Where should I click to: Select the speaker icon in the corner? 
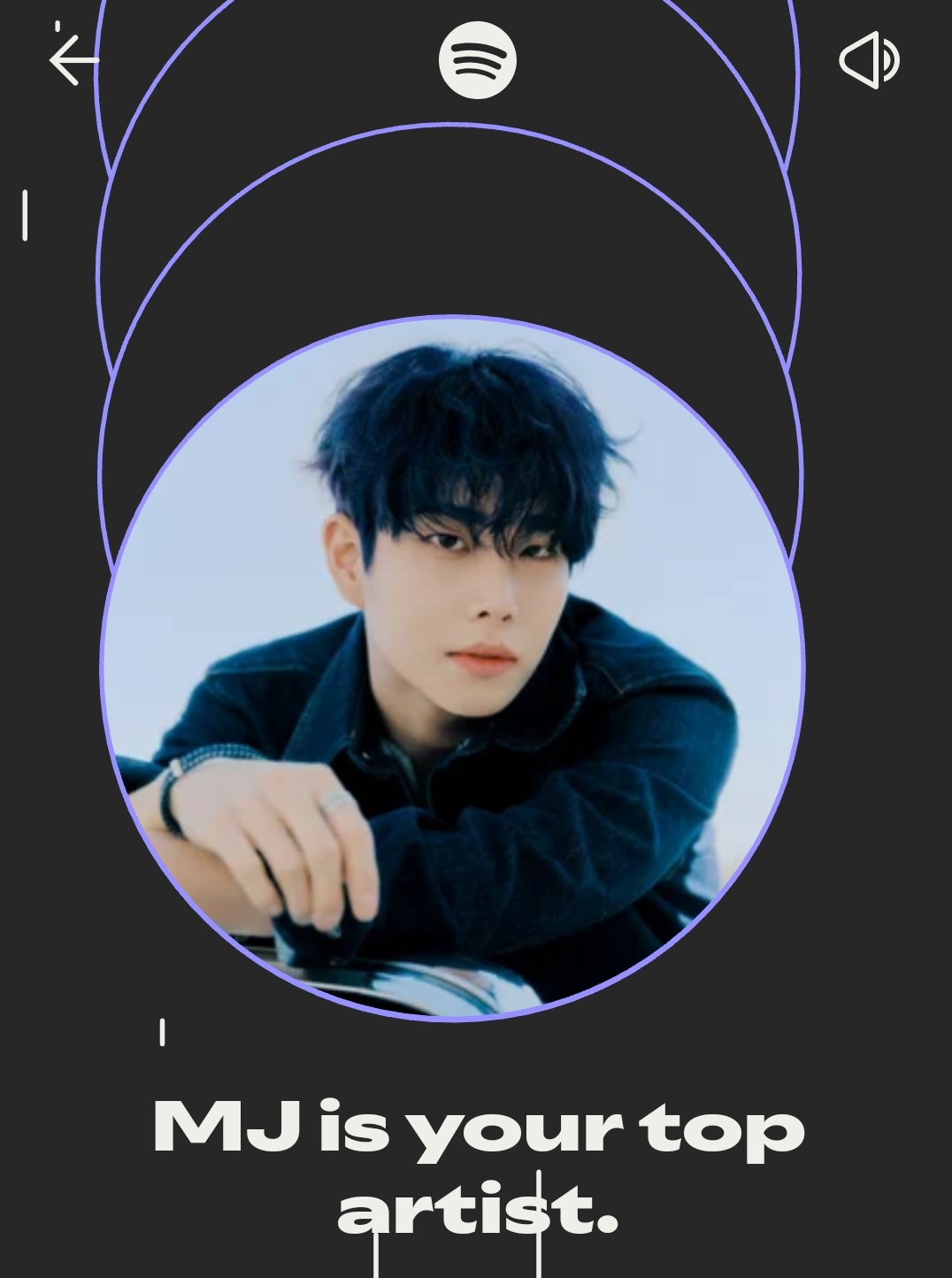point(870,58)
